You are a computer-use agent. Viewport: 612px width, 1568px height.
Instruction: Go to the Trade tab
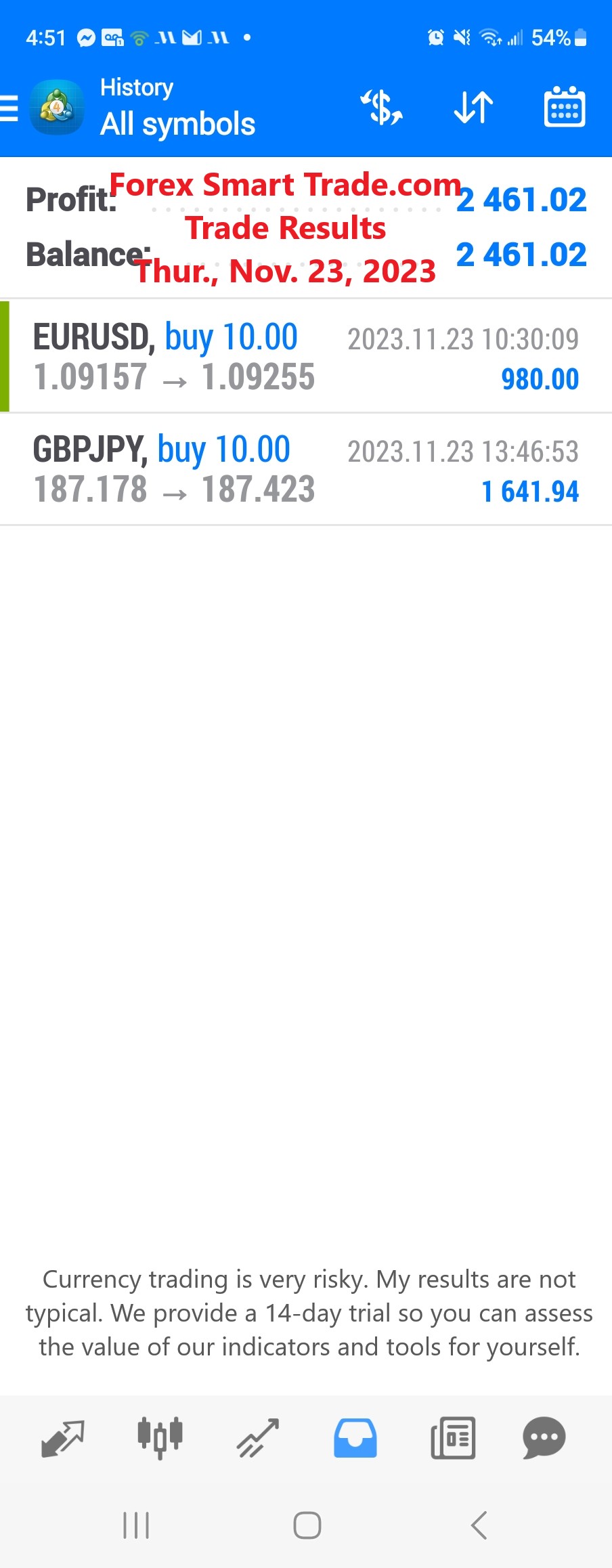point(258,1438)
